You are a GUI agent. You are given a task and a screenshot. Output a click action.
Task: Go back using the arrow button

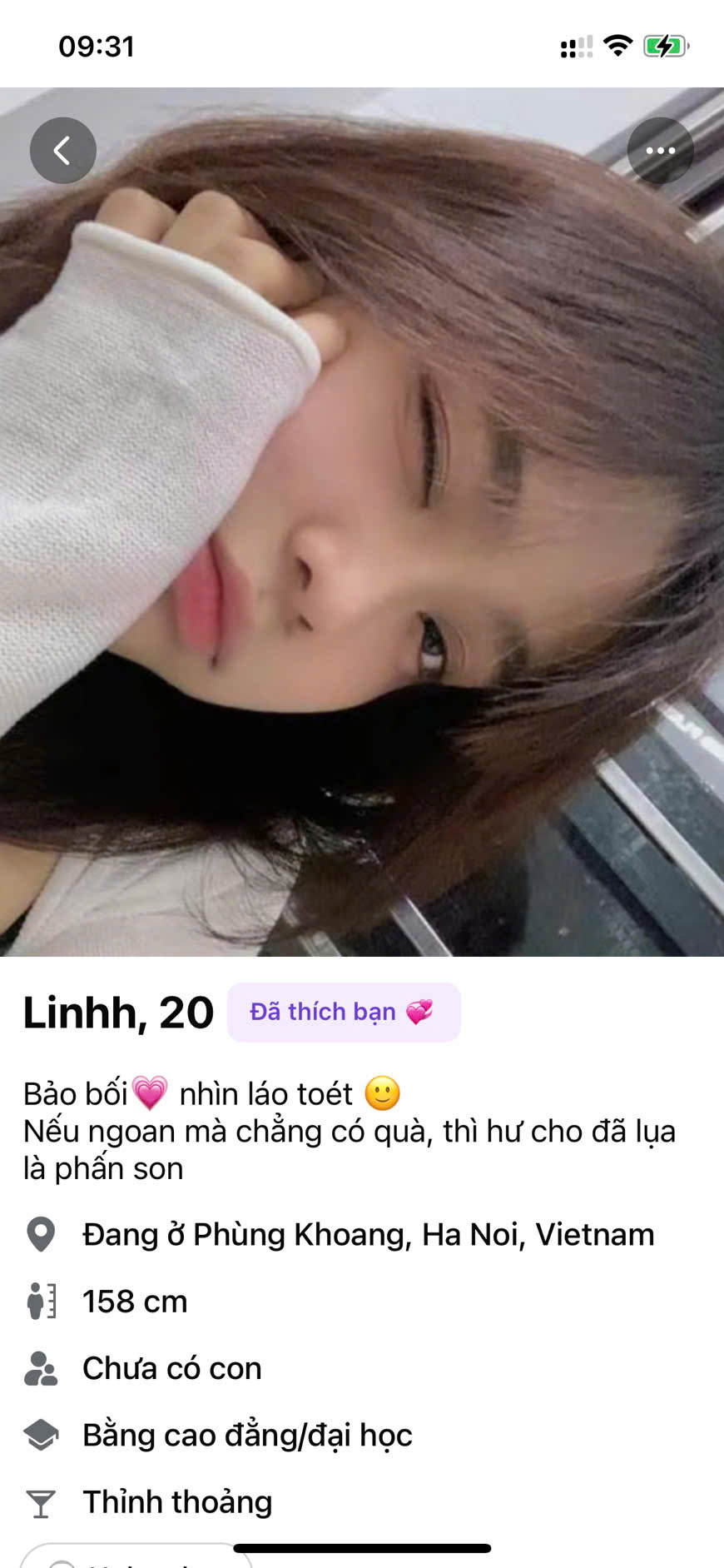pyautogui.click(x=63, y=151)
